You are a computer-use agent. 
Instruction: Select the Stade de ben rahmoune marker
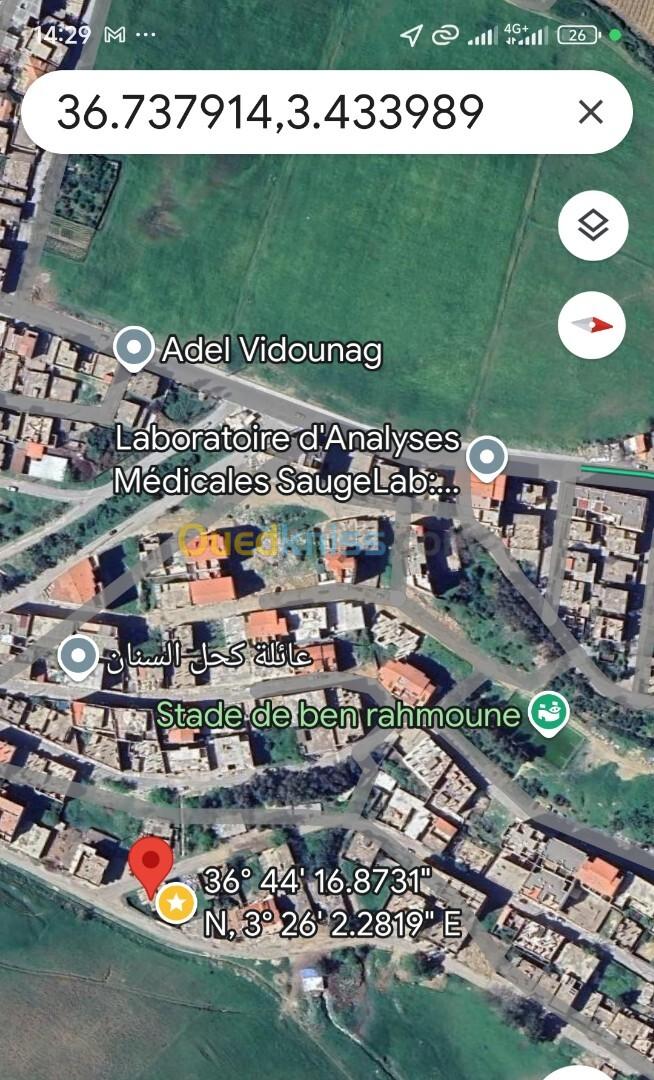(x=549, y=713)
